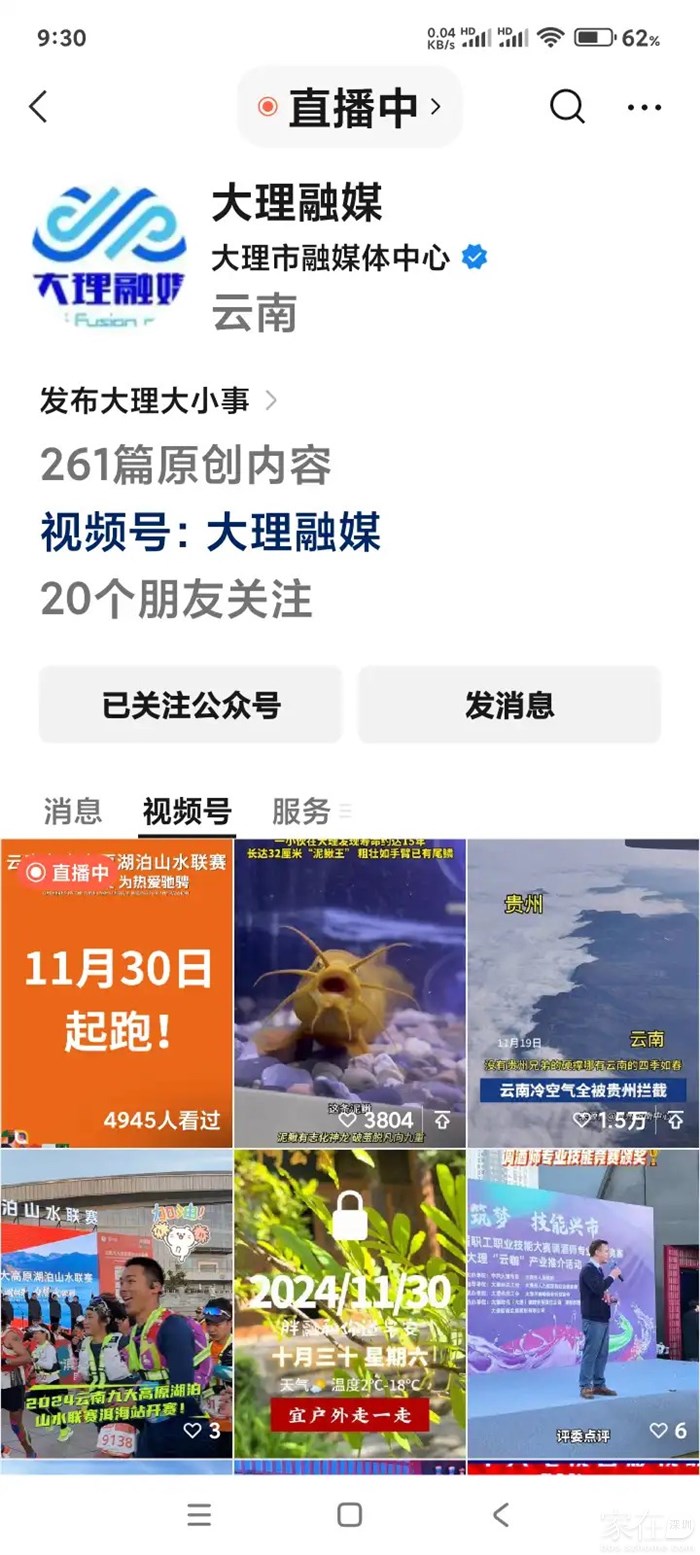This screenshot has height=1555, width=700.
Task: Open the yellow catfish video with 3804 likes
Action: coord(349,992)
